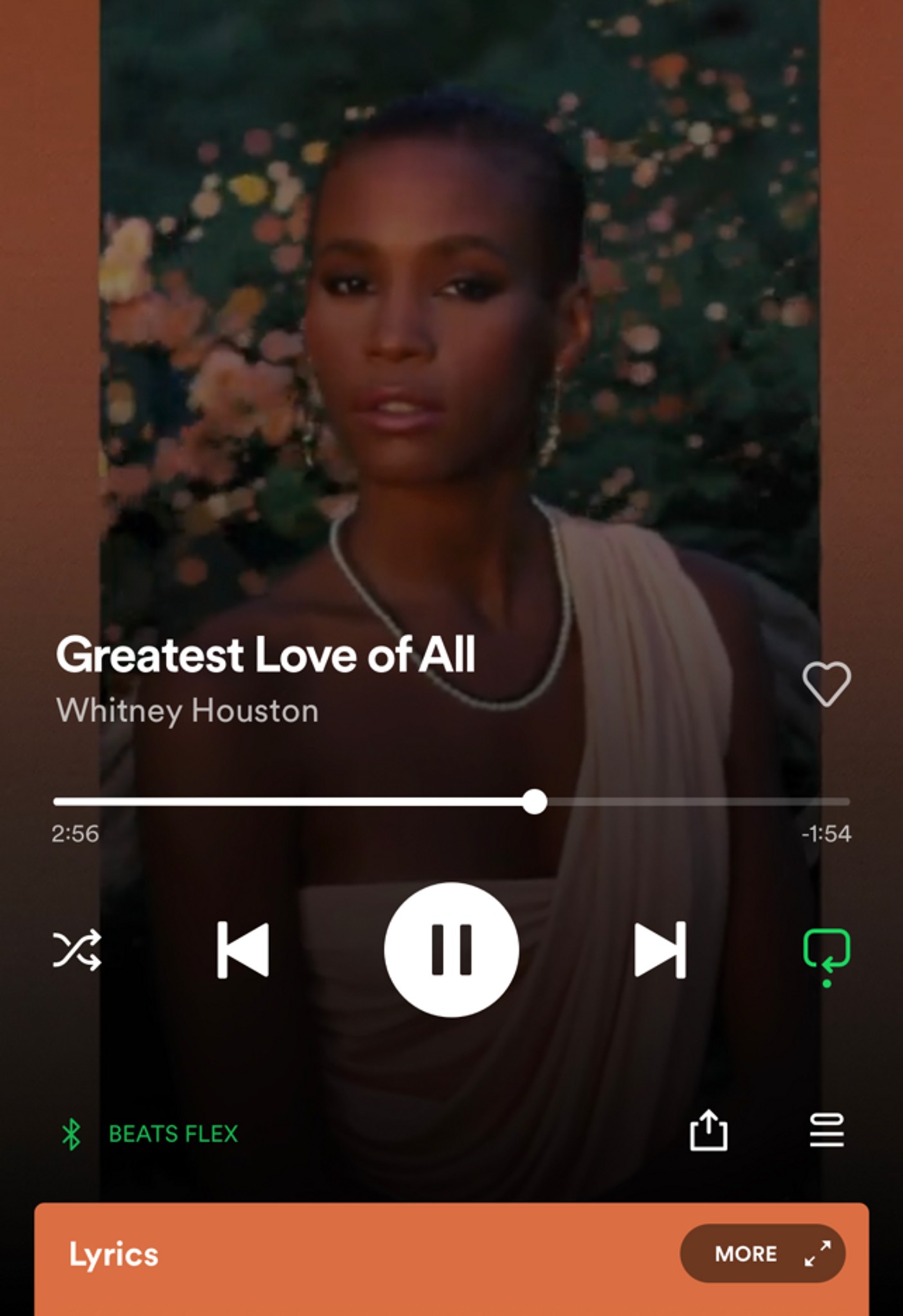Screen dimensions: 903x1316
Task: Open artist Whitney Houston
Action: click(x=187, y=711)
